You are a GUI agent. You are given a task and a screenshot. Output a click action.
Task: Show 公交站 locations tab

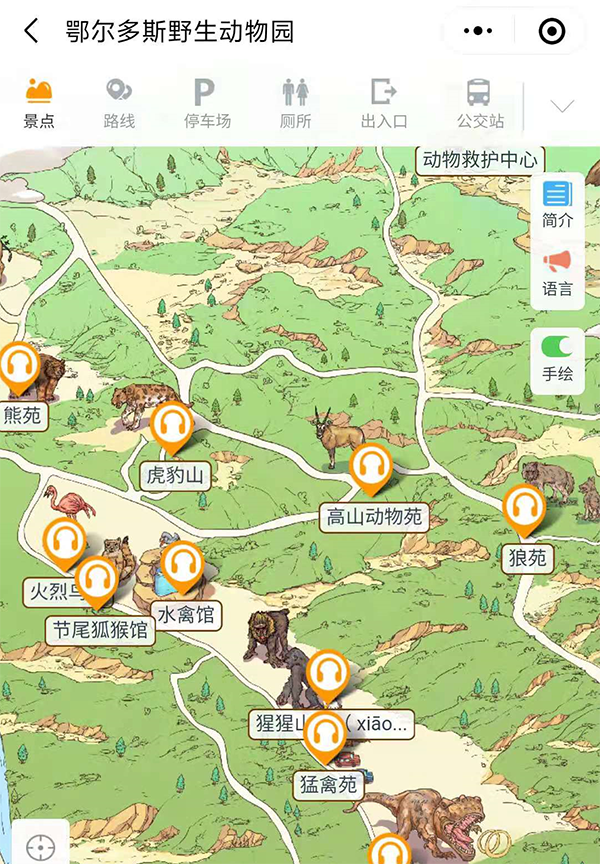[x=479, y=103]
